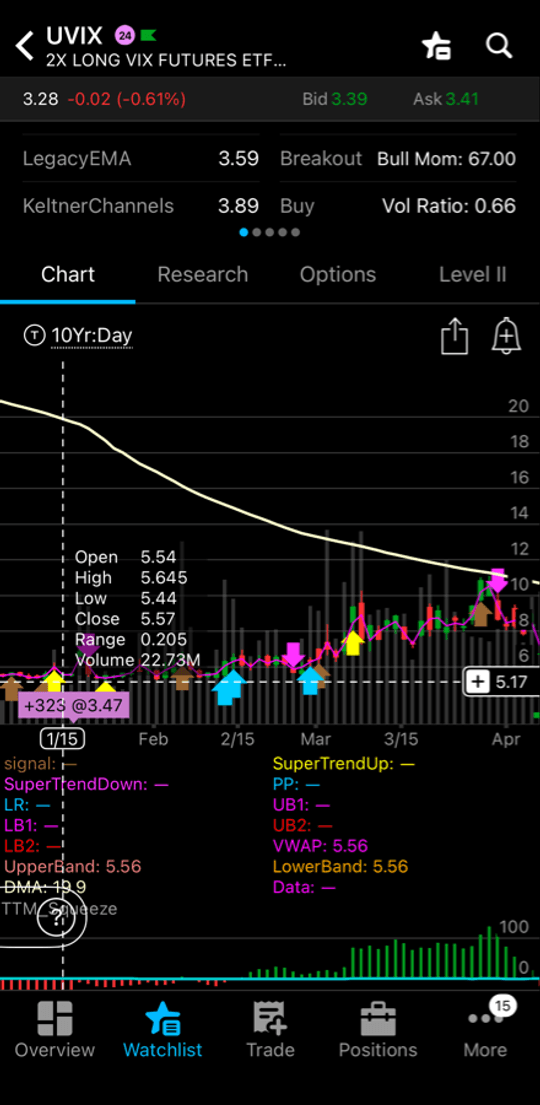Open the Level II tab

[472, 274]
